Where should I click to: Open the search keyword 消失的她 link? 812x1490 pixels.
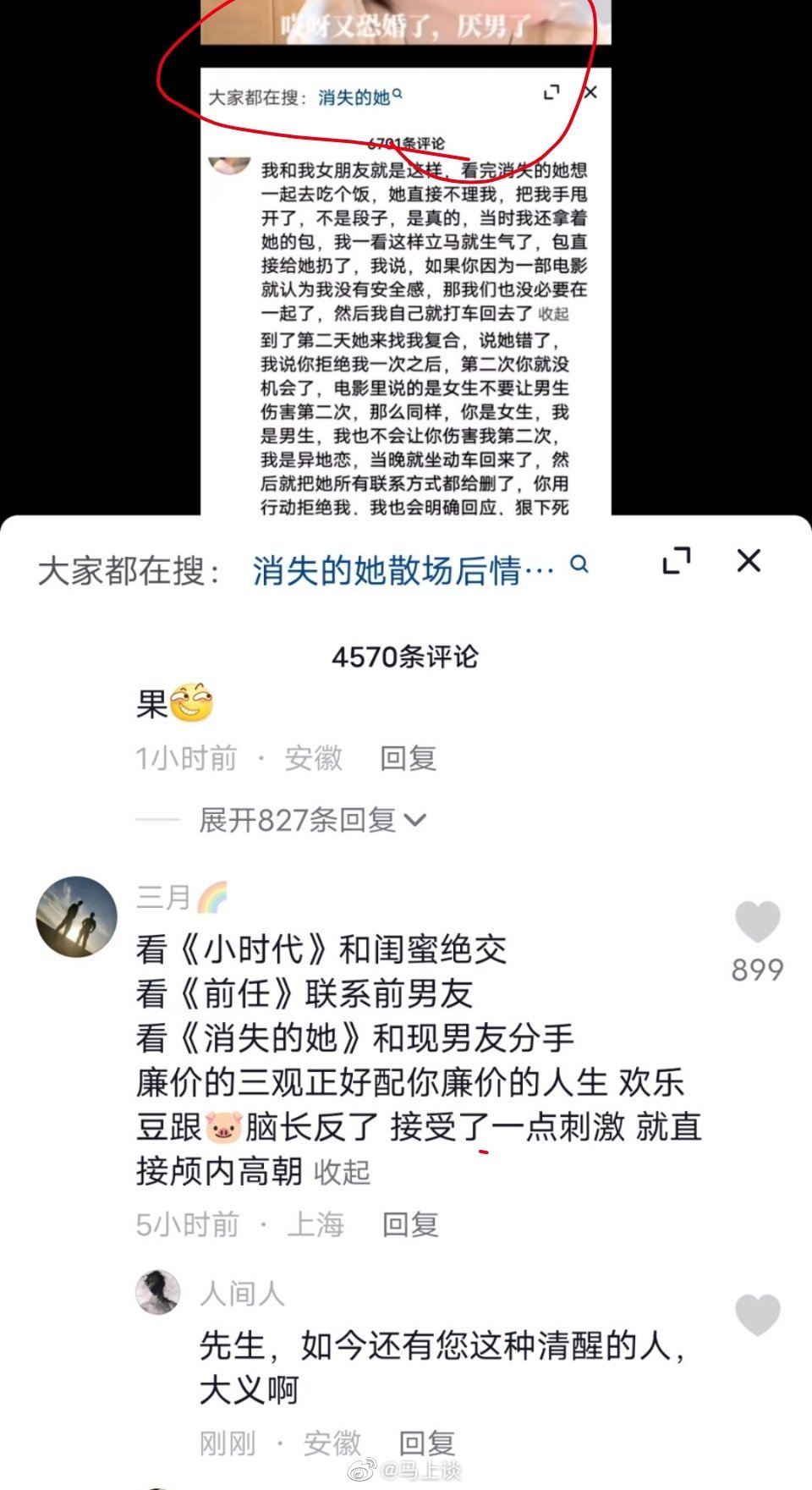pyautogui.click(x=354, y=96)
